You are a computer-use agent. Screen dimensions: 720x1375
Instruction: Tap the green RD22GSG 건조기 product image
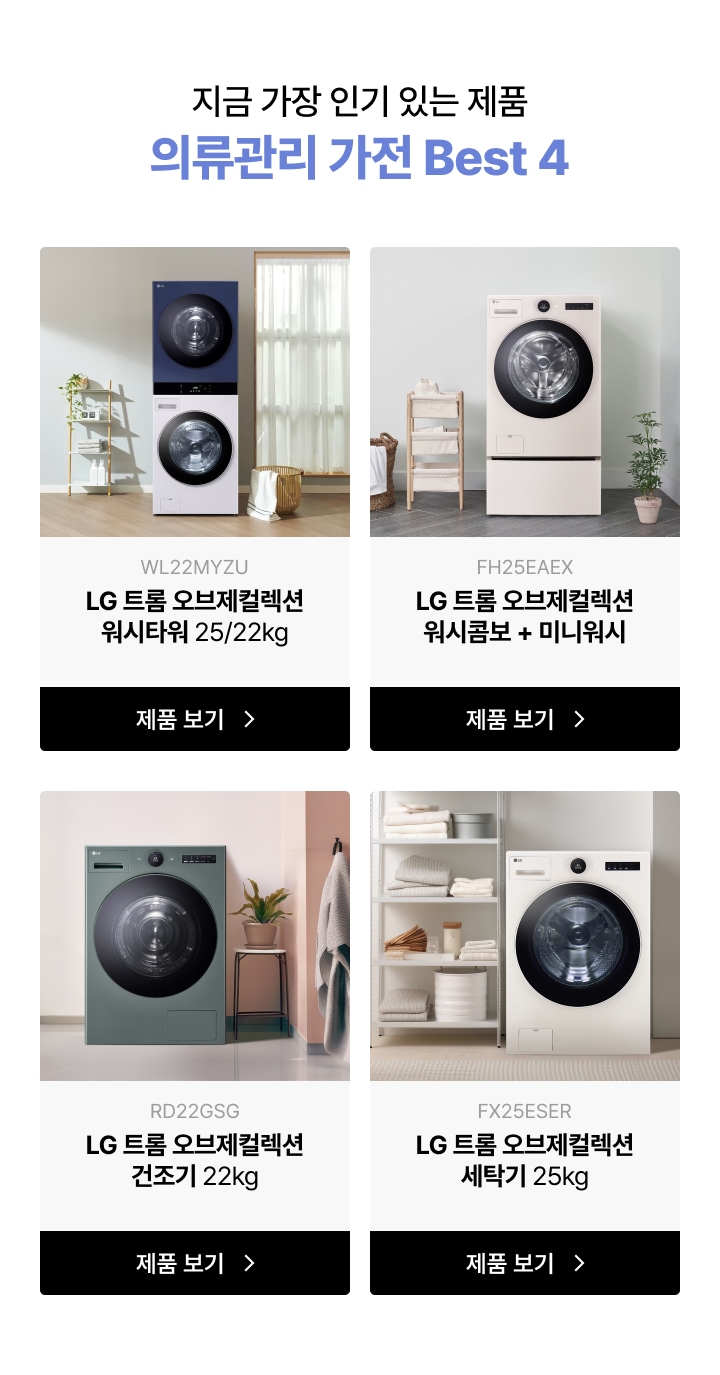click(x=195, y=936)
